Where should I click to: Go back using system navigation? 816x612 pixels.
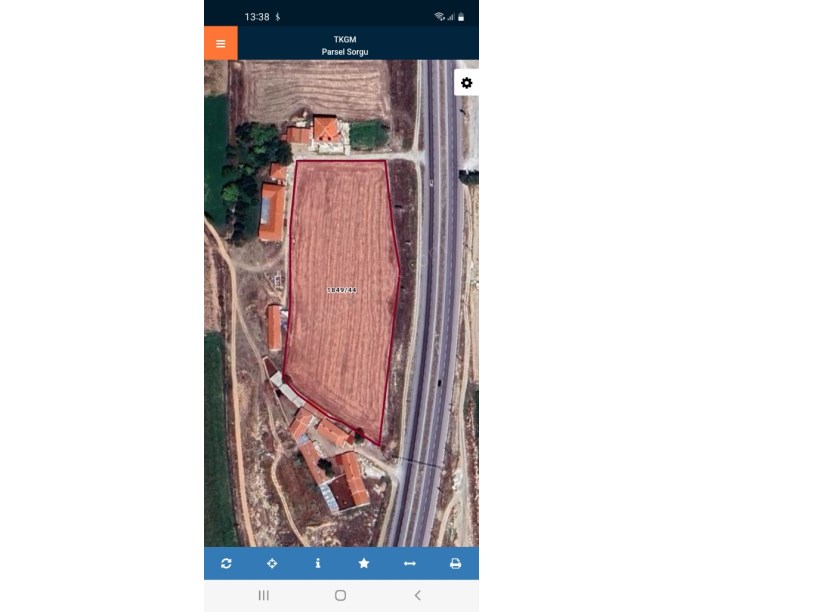point(417,595)
